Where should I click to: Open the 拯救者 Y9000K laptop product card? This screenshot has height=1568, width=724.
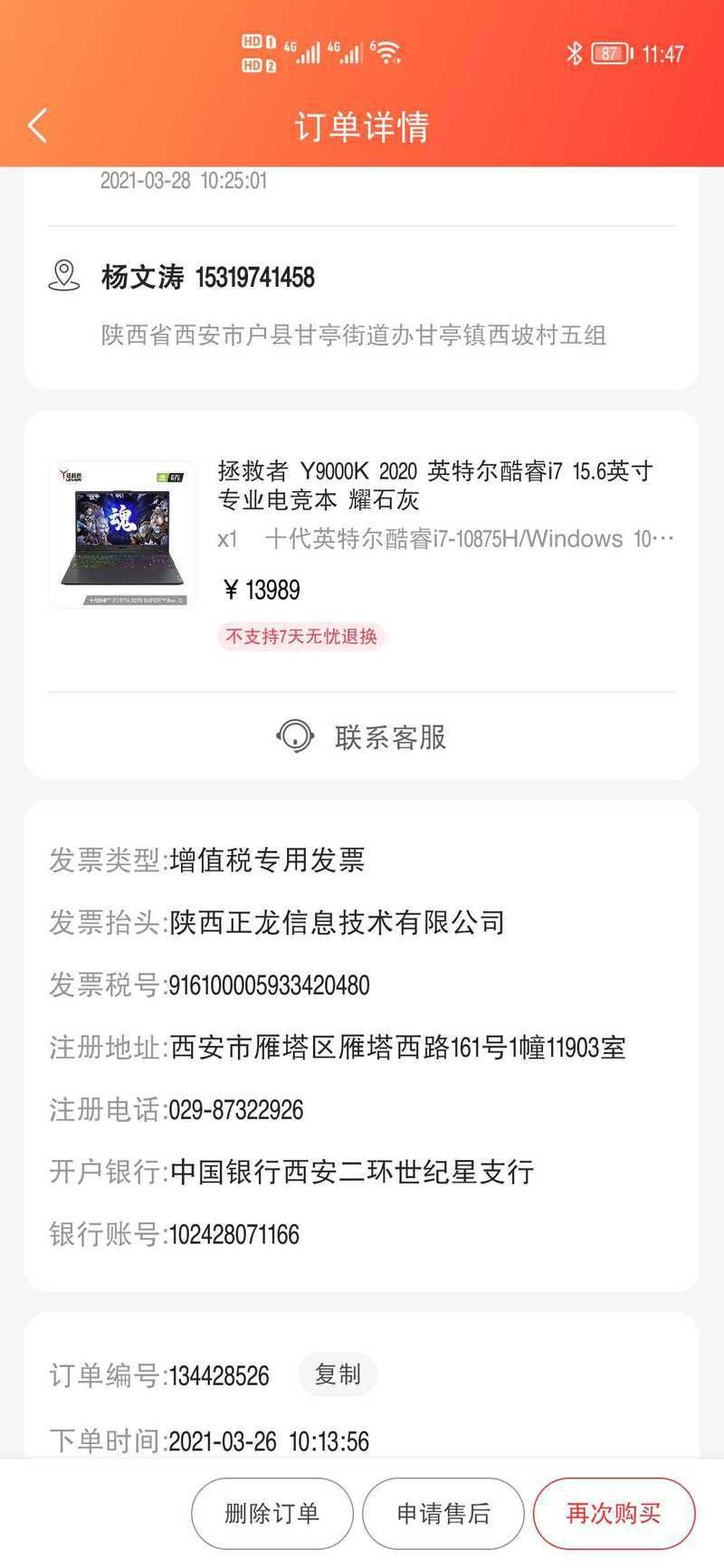point(362,534)
